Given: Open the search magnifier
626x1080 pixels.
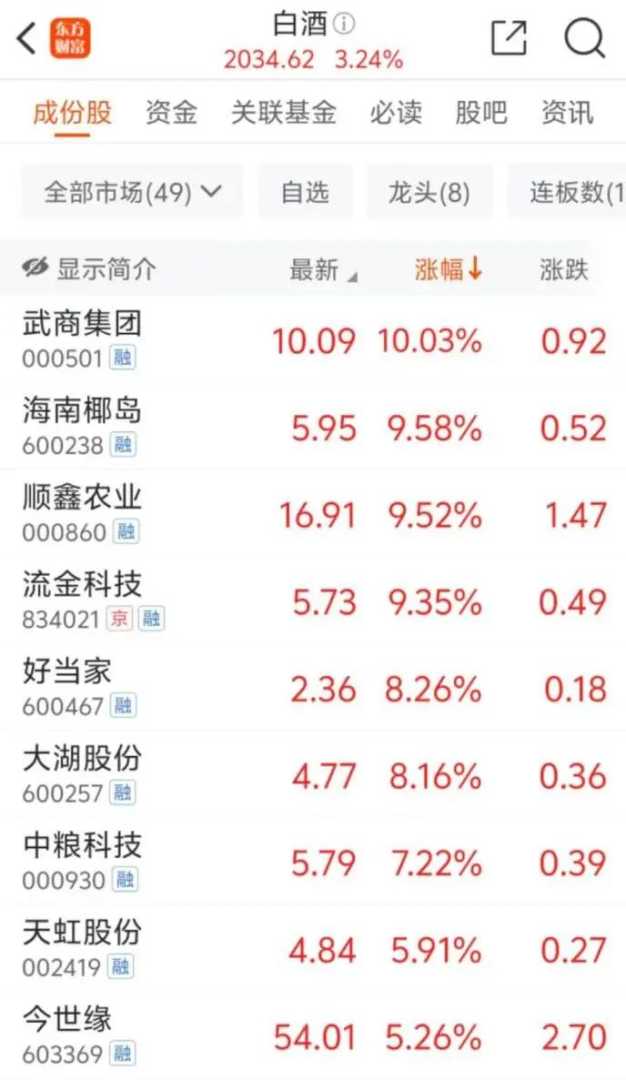Looking at the screenshot, I should coord(584,39).
